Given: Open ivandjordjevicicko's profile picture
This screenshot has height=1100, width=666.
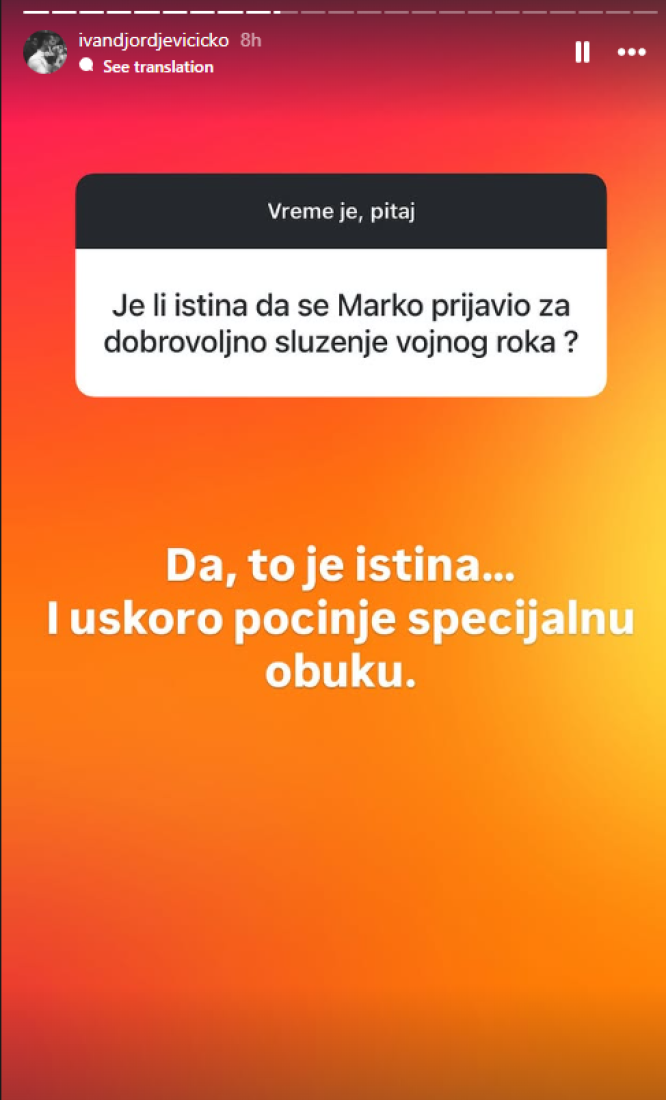Looking at the screenshot, I should click(x=45, y=52).
